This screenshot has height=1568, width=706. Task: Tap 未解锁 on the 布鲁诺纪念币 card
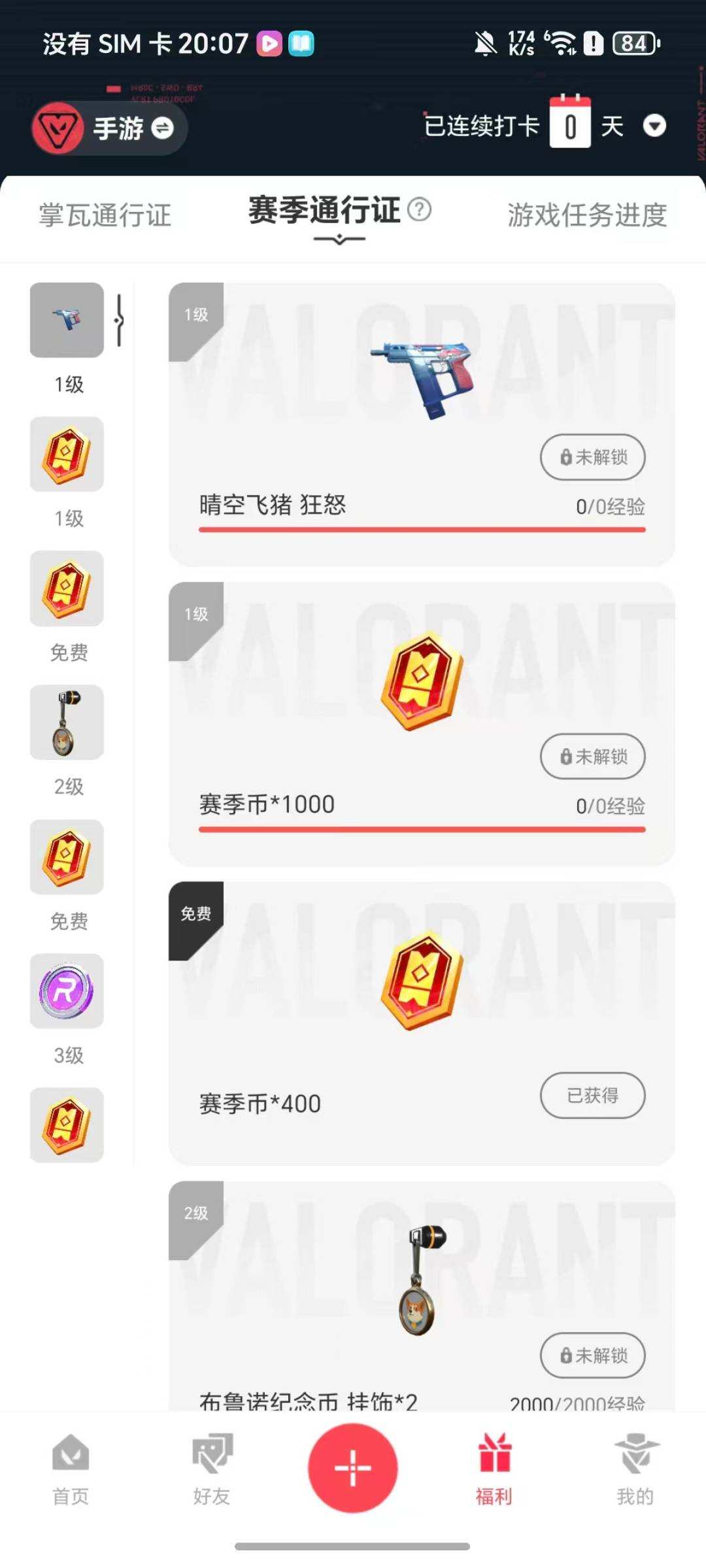click(x=592, y=1356)
